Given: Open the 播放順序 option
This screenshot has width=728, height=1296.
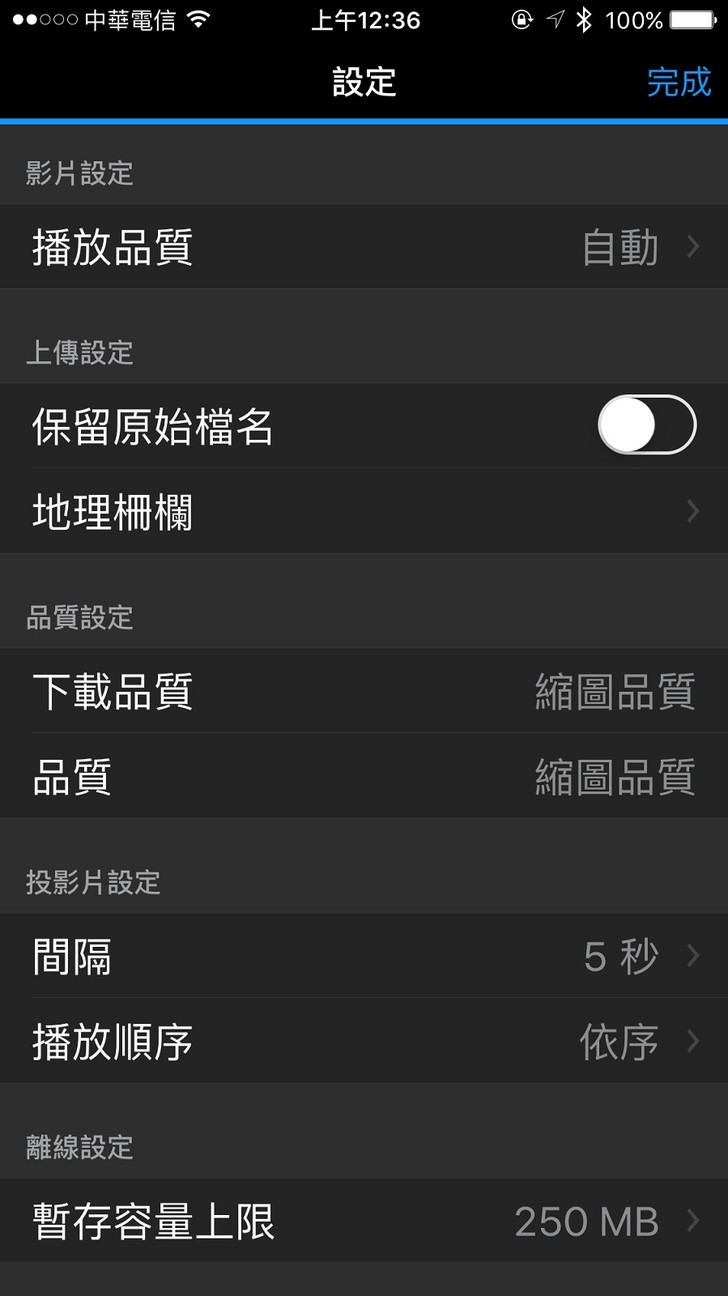Looking at the screenshot, I should click(x=364, y=1042).
